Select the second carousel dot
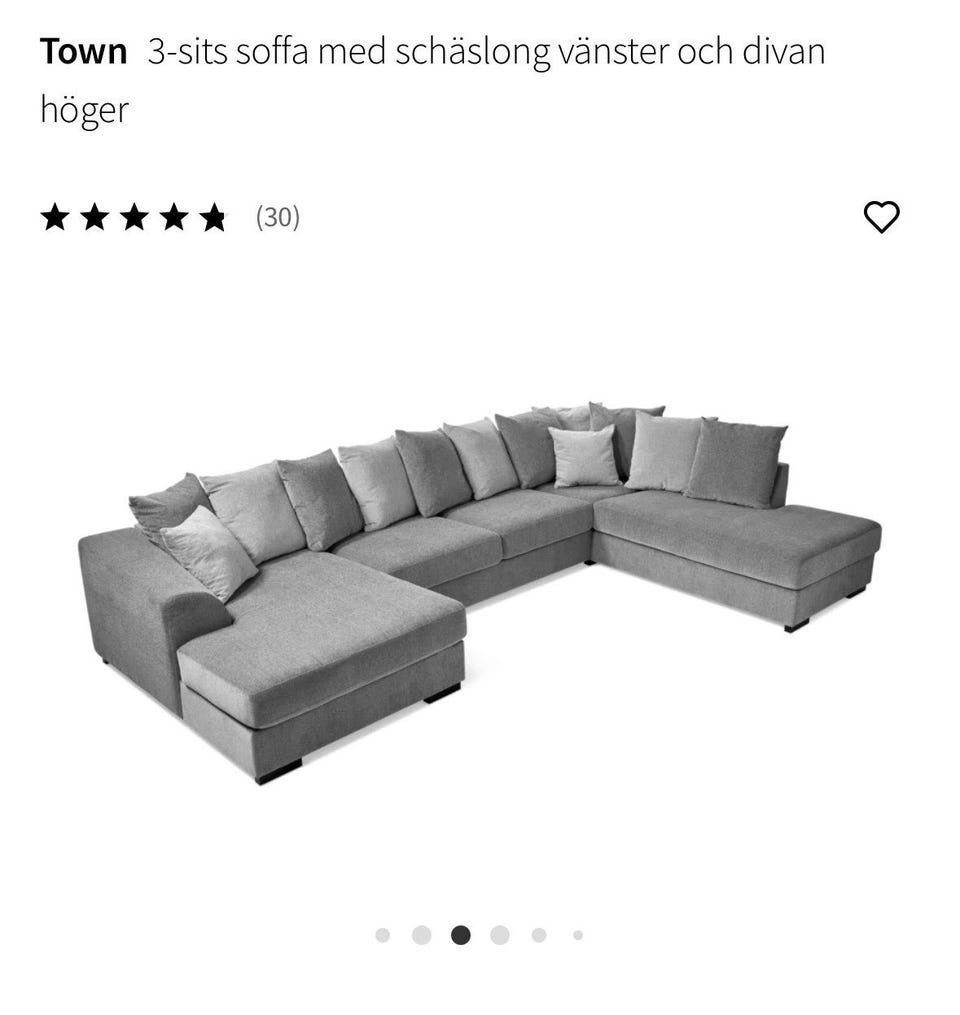The width and height of the screenshot is (960, 1015). 421,934
